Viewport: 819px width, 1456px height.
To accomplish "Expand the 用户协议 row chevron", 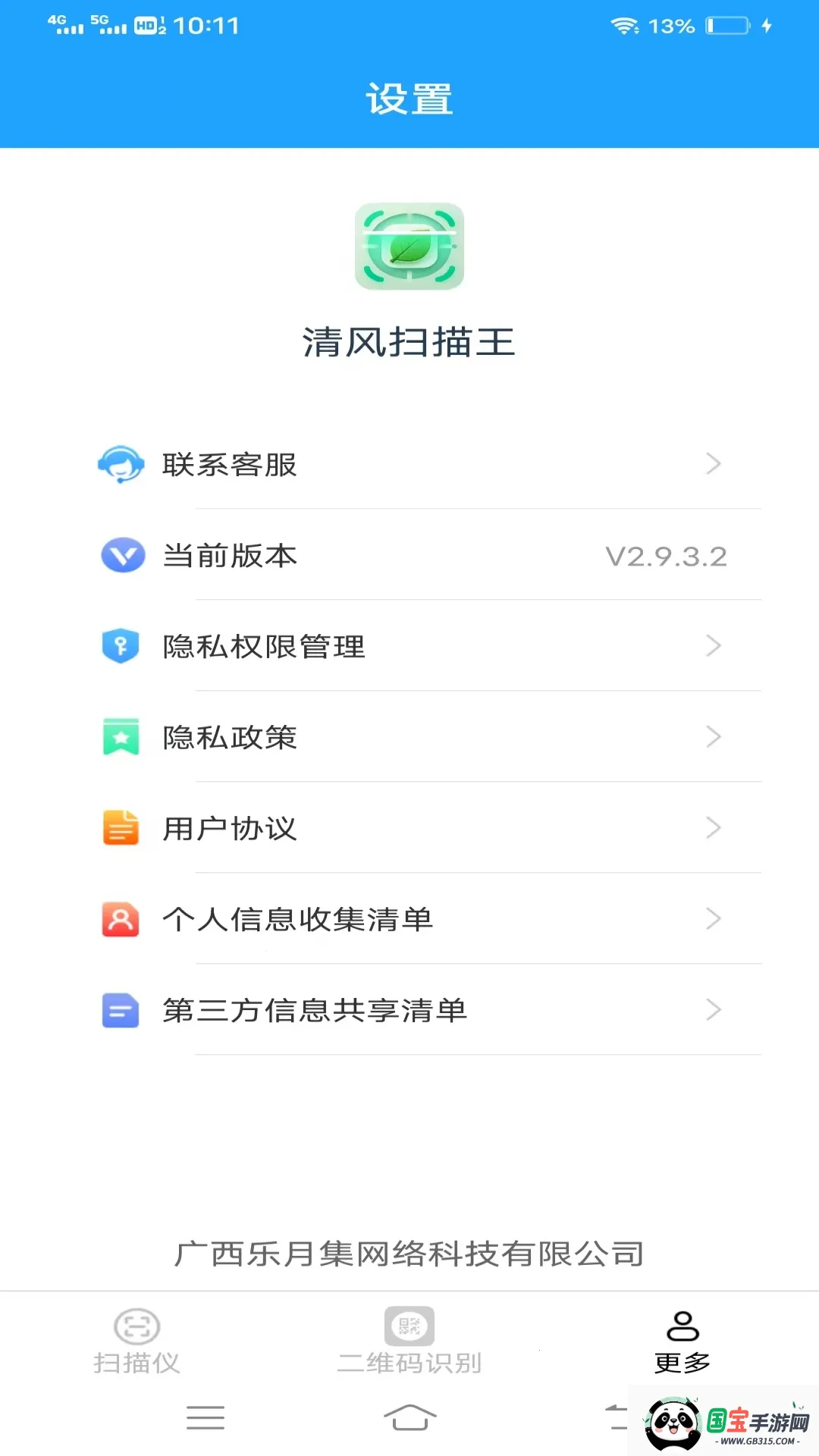I will tap(713, 828).
